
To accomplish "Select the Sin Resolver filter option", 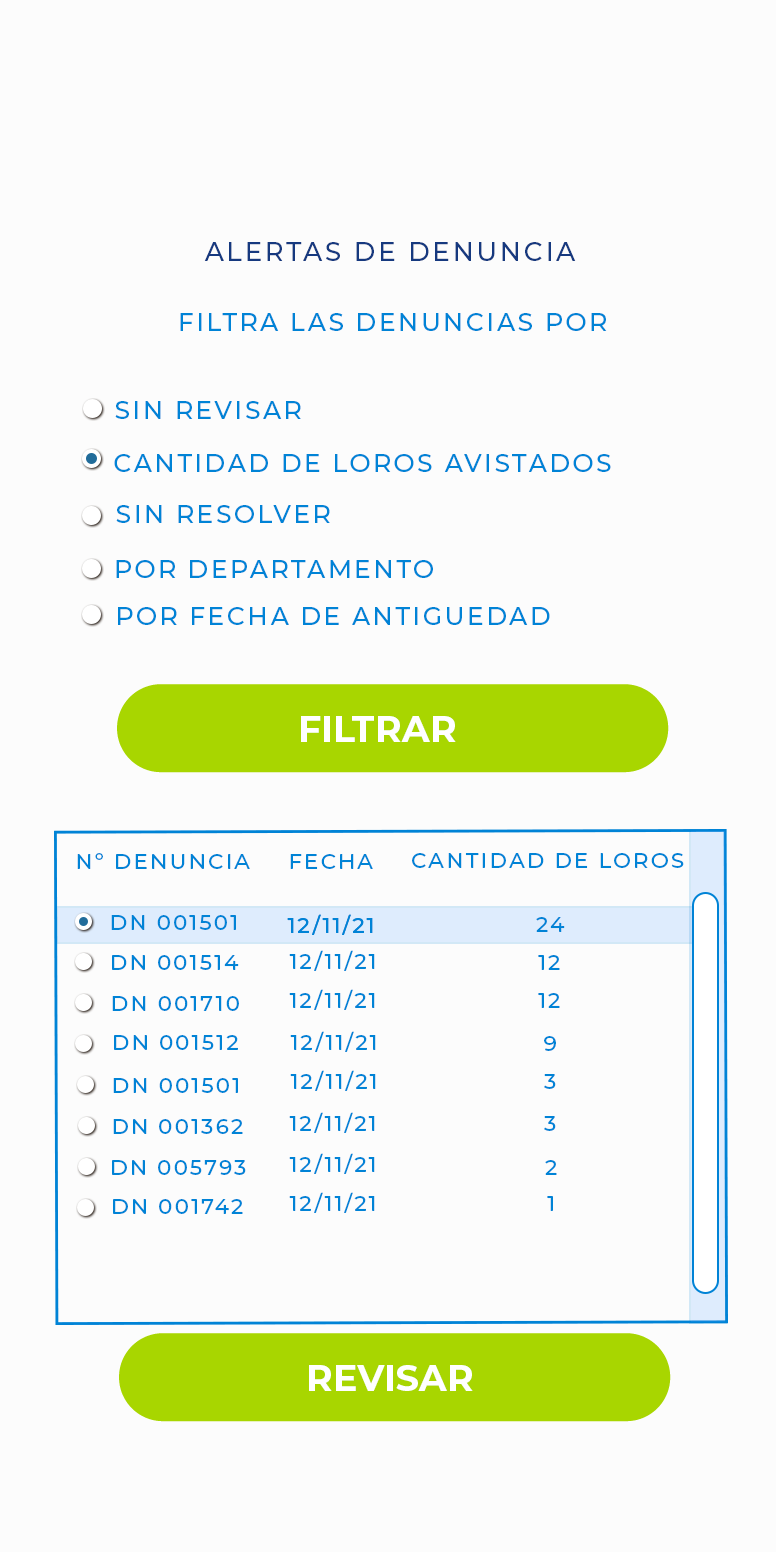I will coord(93,515).
